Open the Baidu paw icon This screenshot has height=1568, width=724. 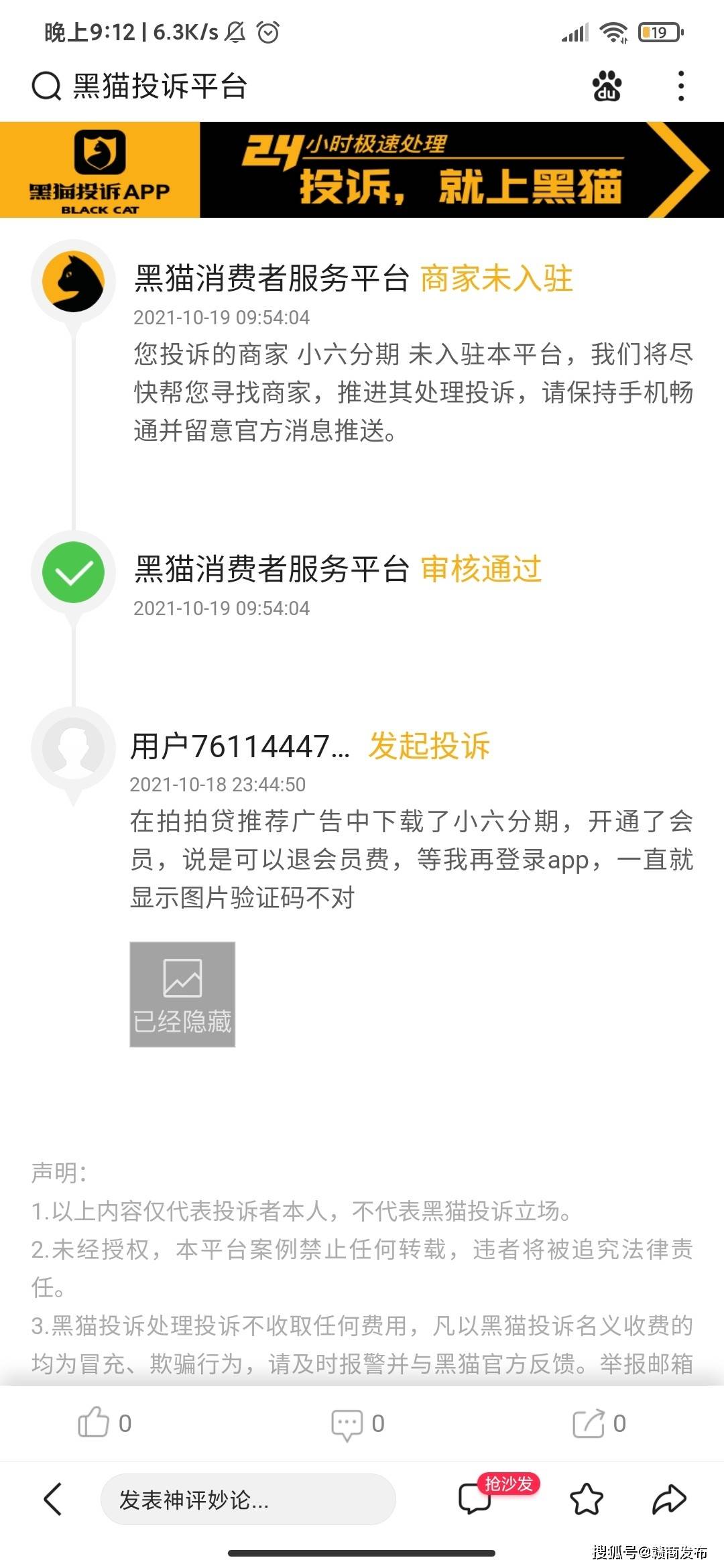click(607, 86)
